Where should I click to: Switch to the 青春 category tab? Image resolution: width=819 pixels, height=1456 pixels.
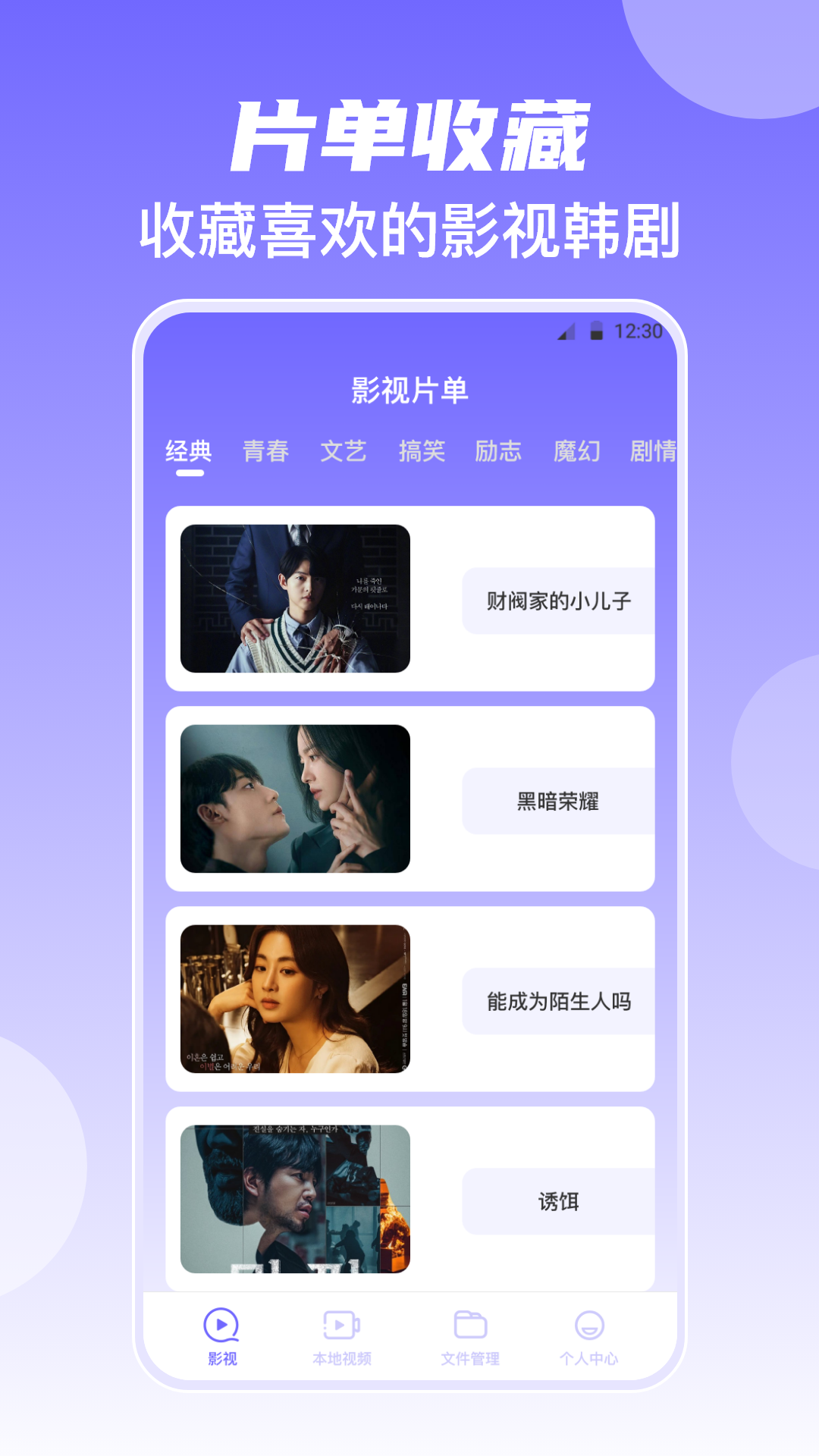tap(267, 450)
